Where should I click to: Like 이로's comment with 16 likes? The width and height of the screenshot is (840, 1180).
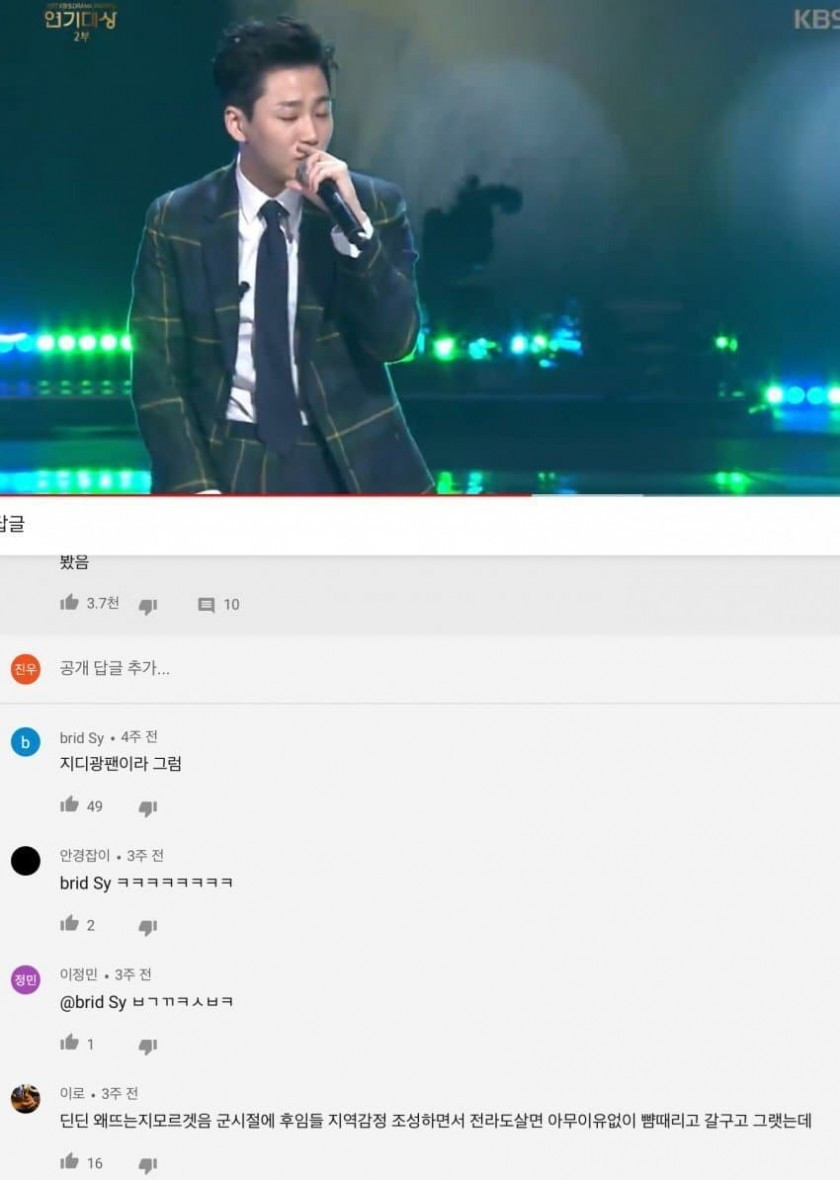(x=70, y=1162)
